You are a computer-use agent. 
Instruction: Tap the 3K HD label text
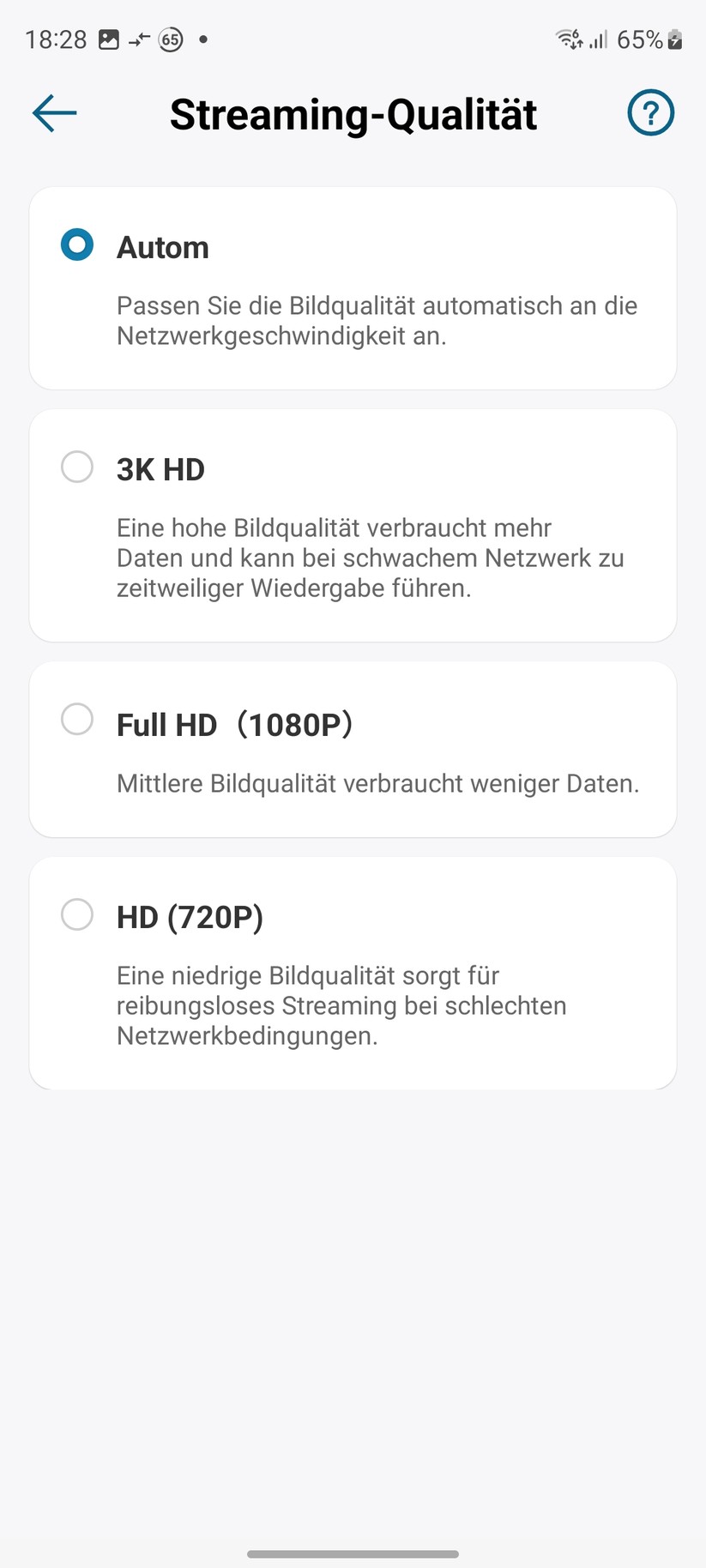coord(160,468)
